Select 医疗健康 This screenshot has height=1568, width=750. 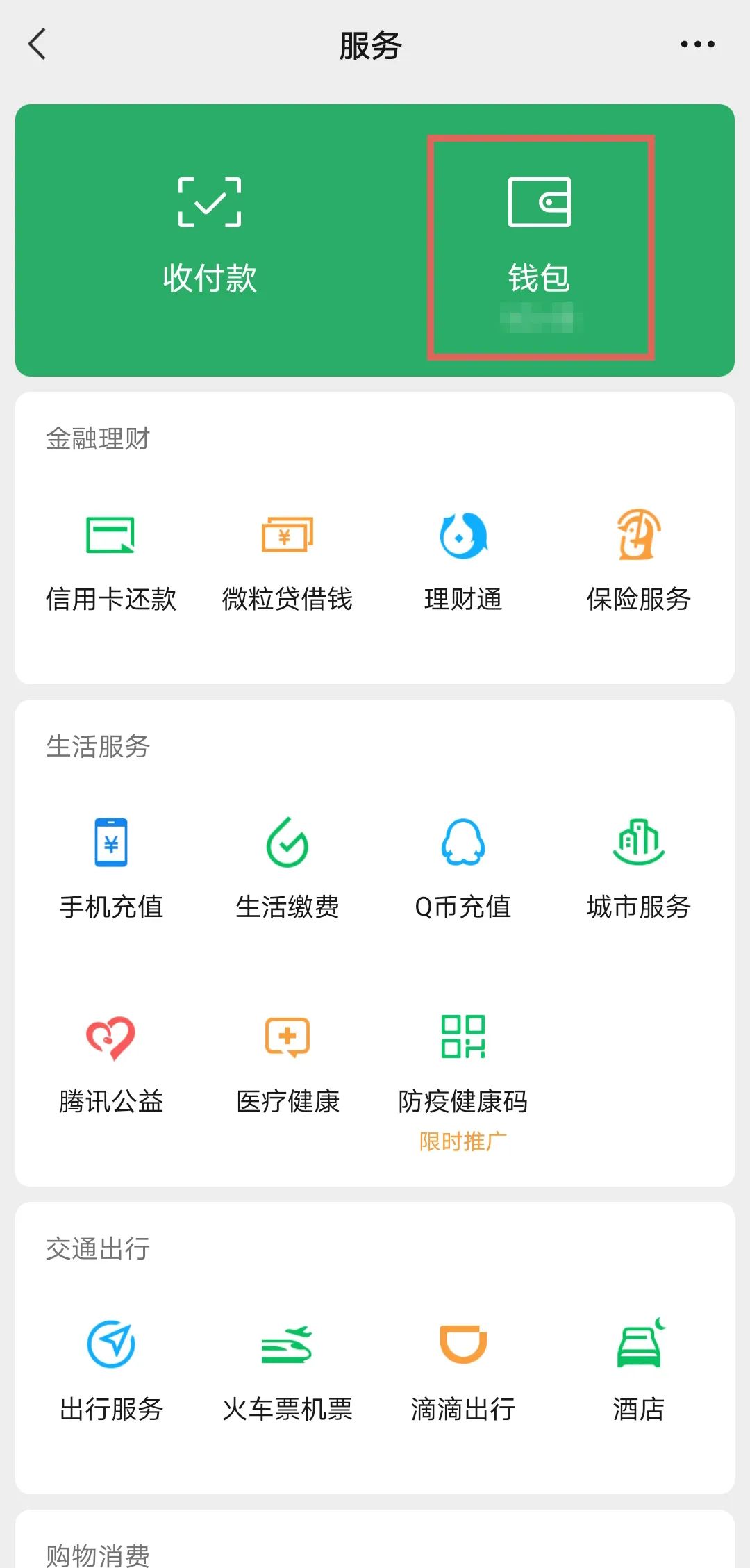(x=287, y=1063)
